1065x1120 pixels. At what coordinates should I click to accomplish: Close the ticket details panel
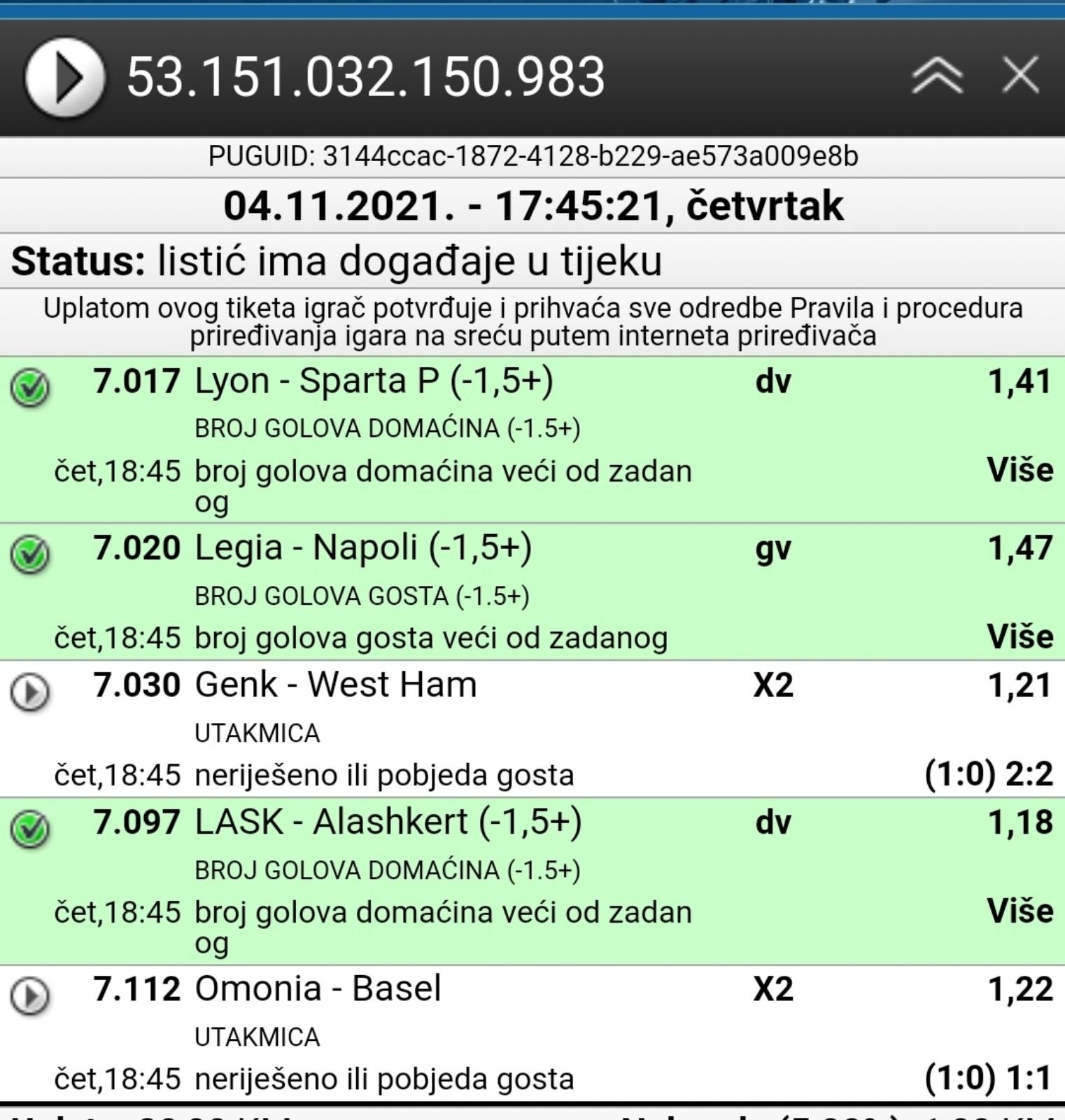point(1020,76)
